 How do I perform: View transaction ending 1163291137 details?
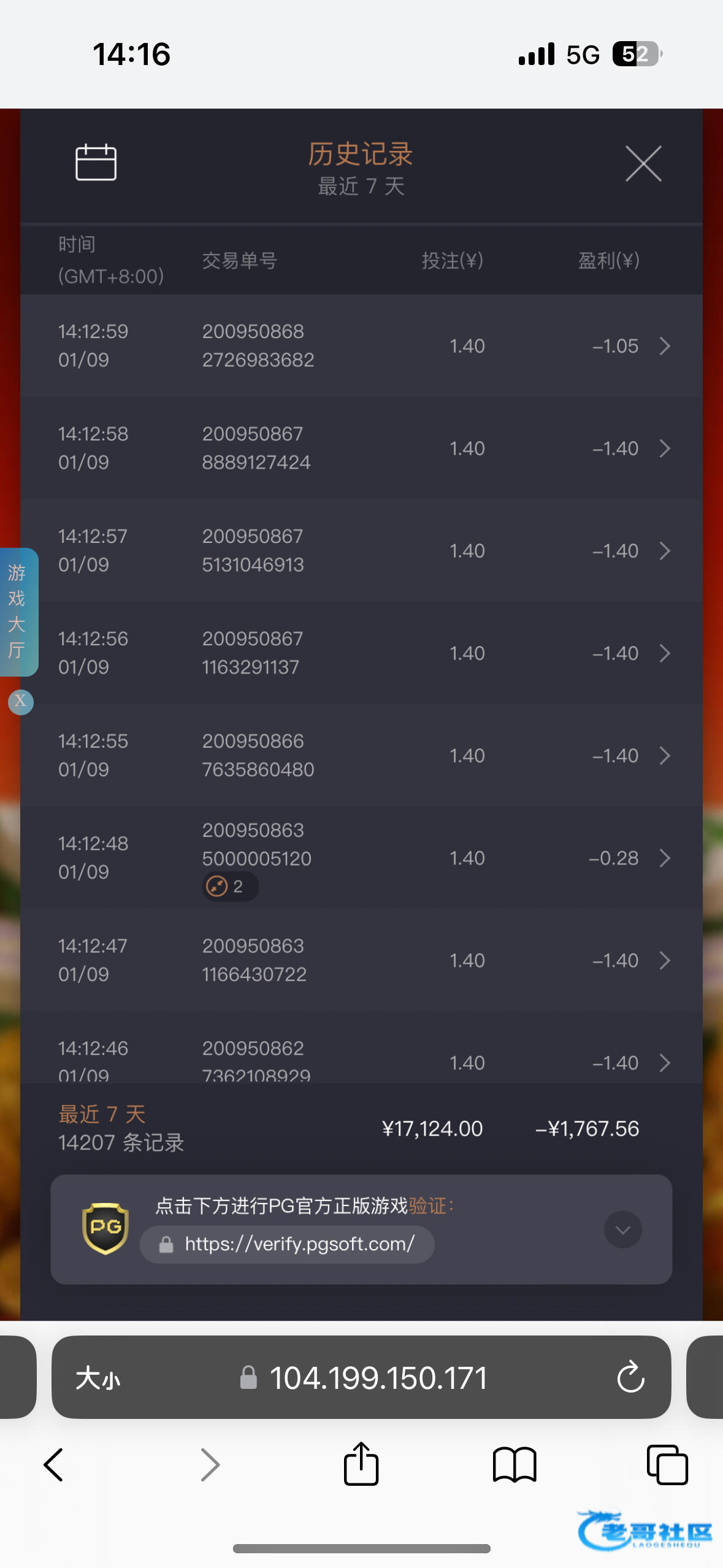361,653
